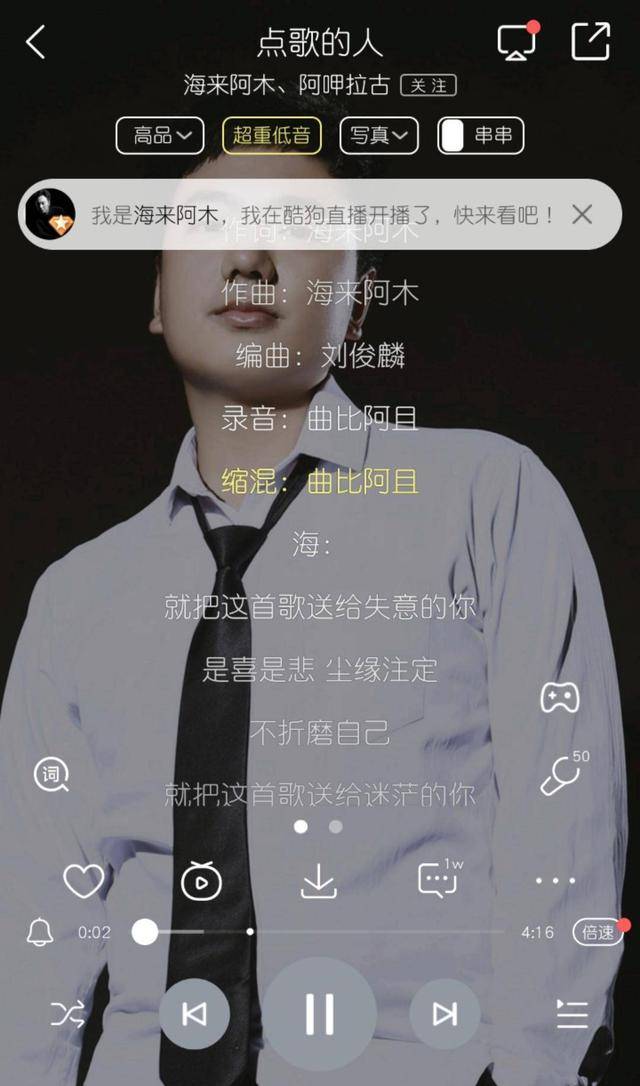Open the comments with 1w badge
Image resolution: width=640 pixels, height=1086 pixels.
(438, 880)
